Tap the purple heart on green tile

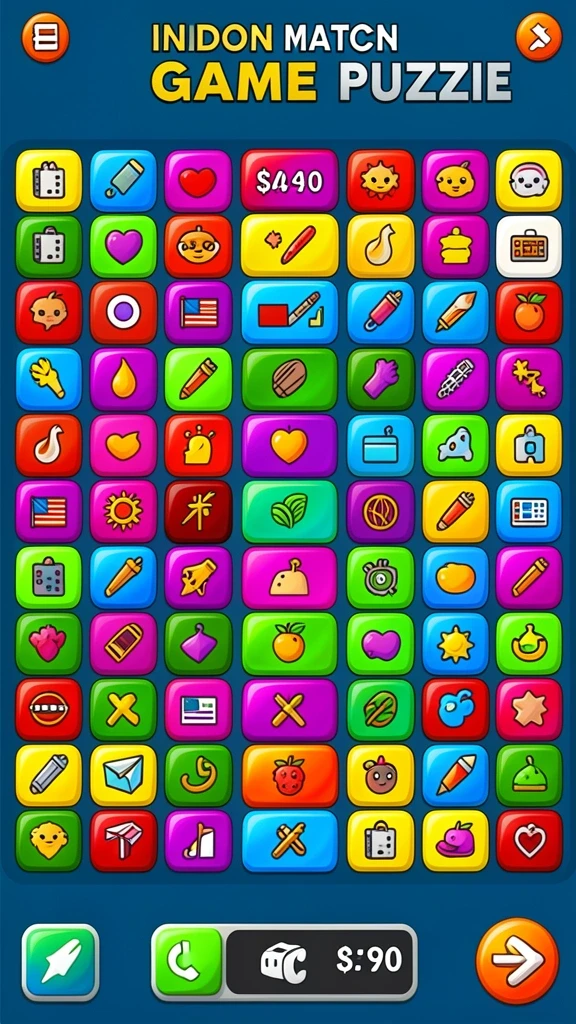123,247
